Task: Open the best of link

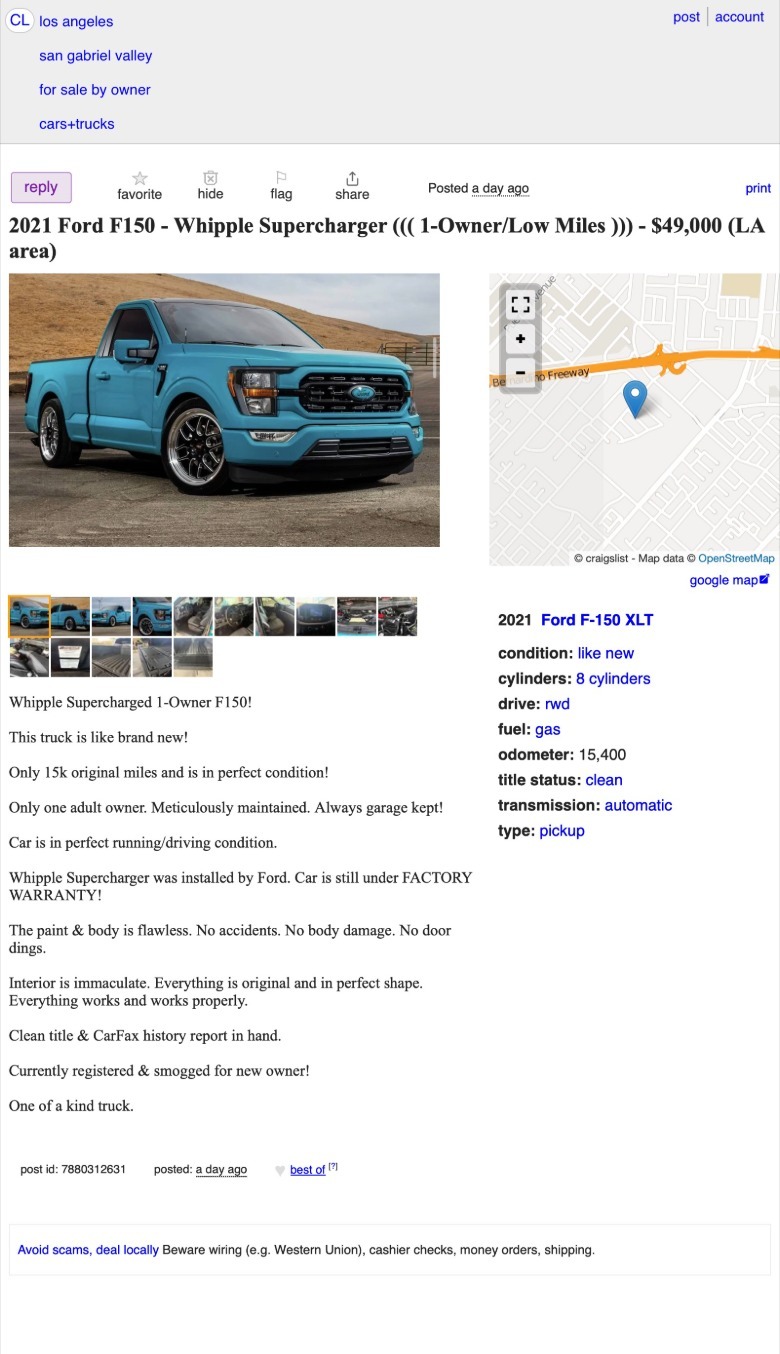Action: 307,1170
